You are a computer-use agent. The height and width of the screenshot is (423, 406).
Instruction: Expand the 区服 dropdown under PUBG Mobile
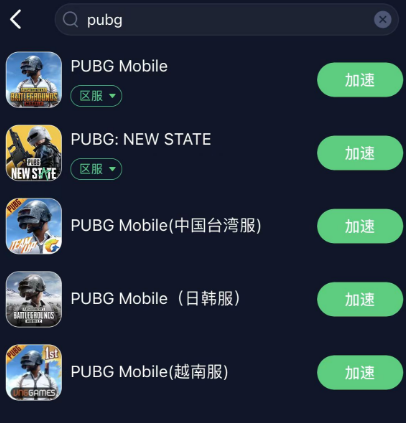click(96, 96)
